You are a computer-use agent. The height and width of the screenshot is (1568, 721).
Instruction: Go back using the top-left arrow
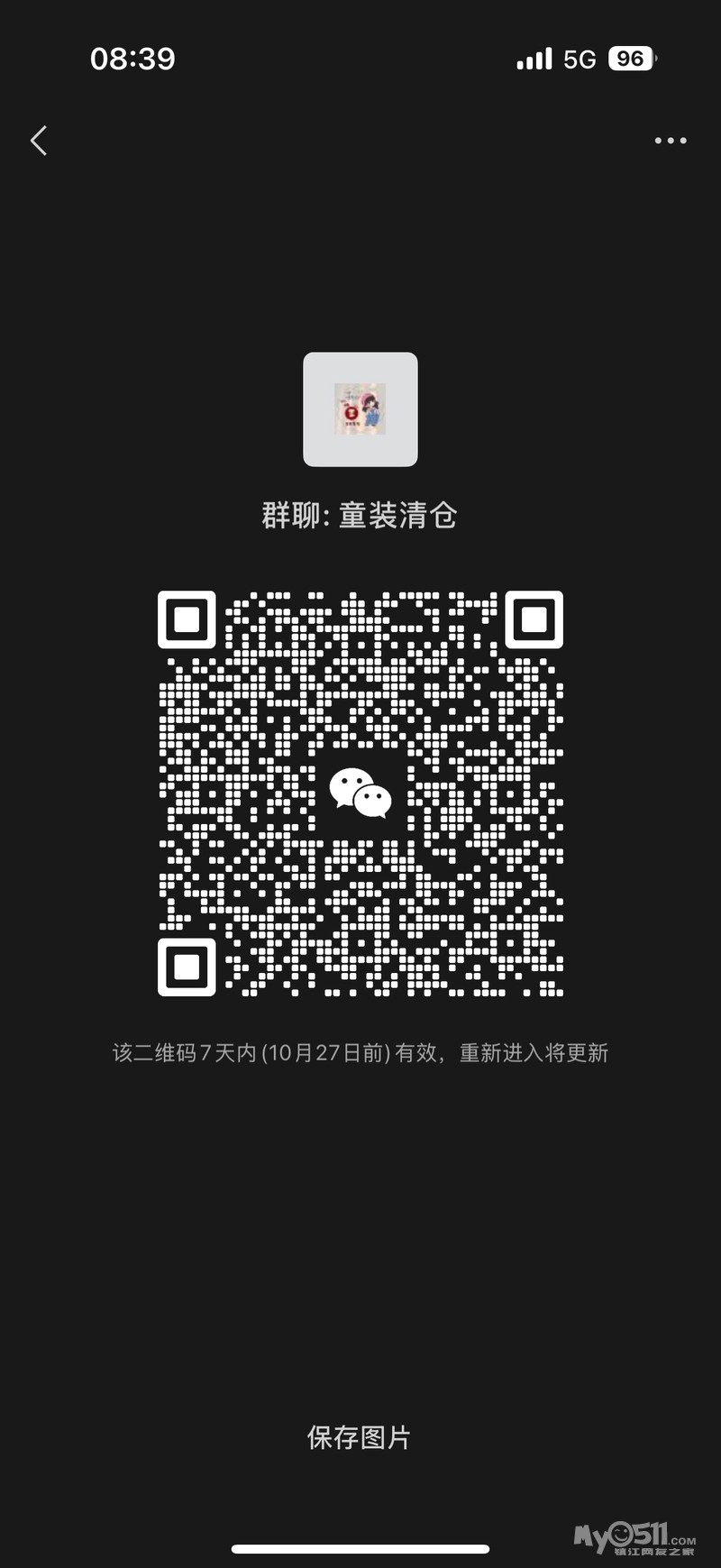[x=39, y=141]
